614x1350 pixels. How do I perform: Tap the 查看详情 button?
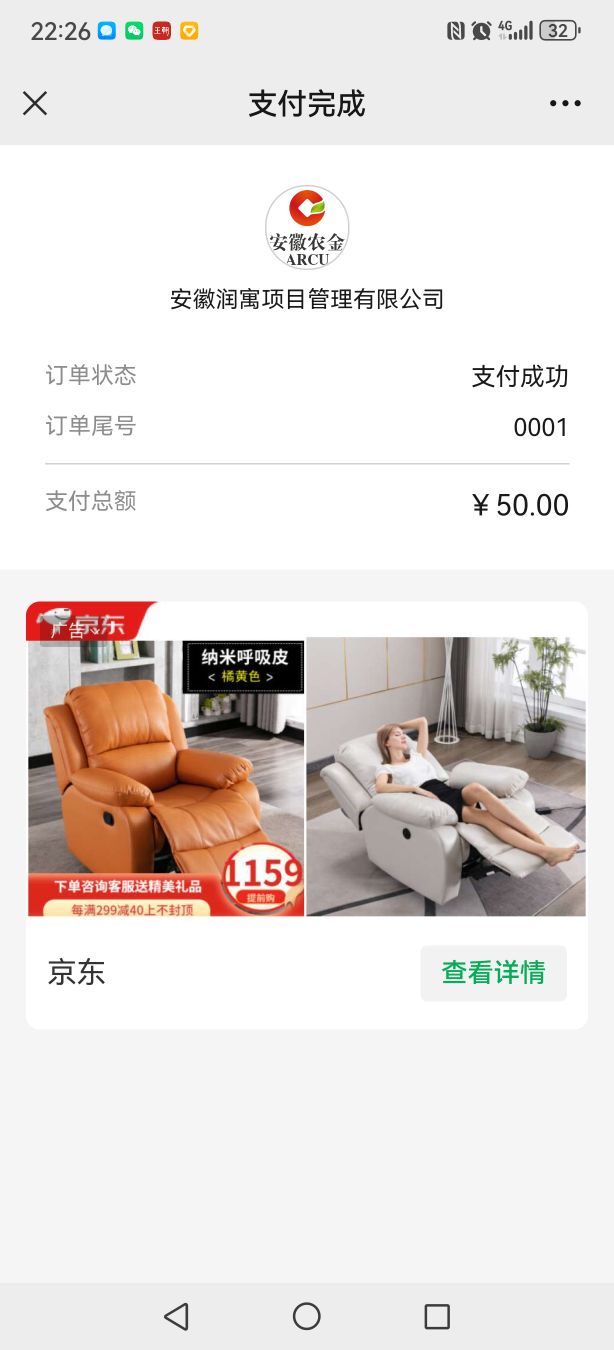493,973
